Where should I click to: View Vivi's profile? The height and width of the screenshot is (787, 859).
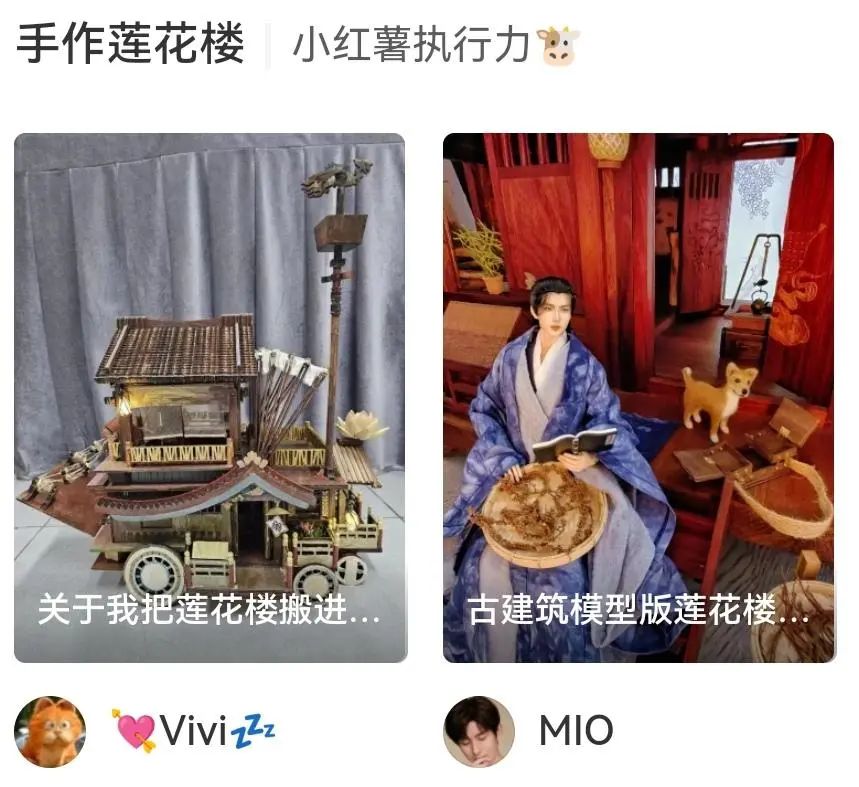50,732
